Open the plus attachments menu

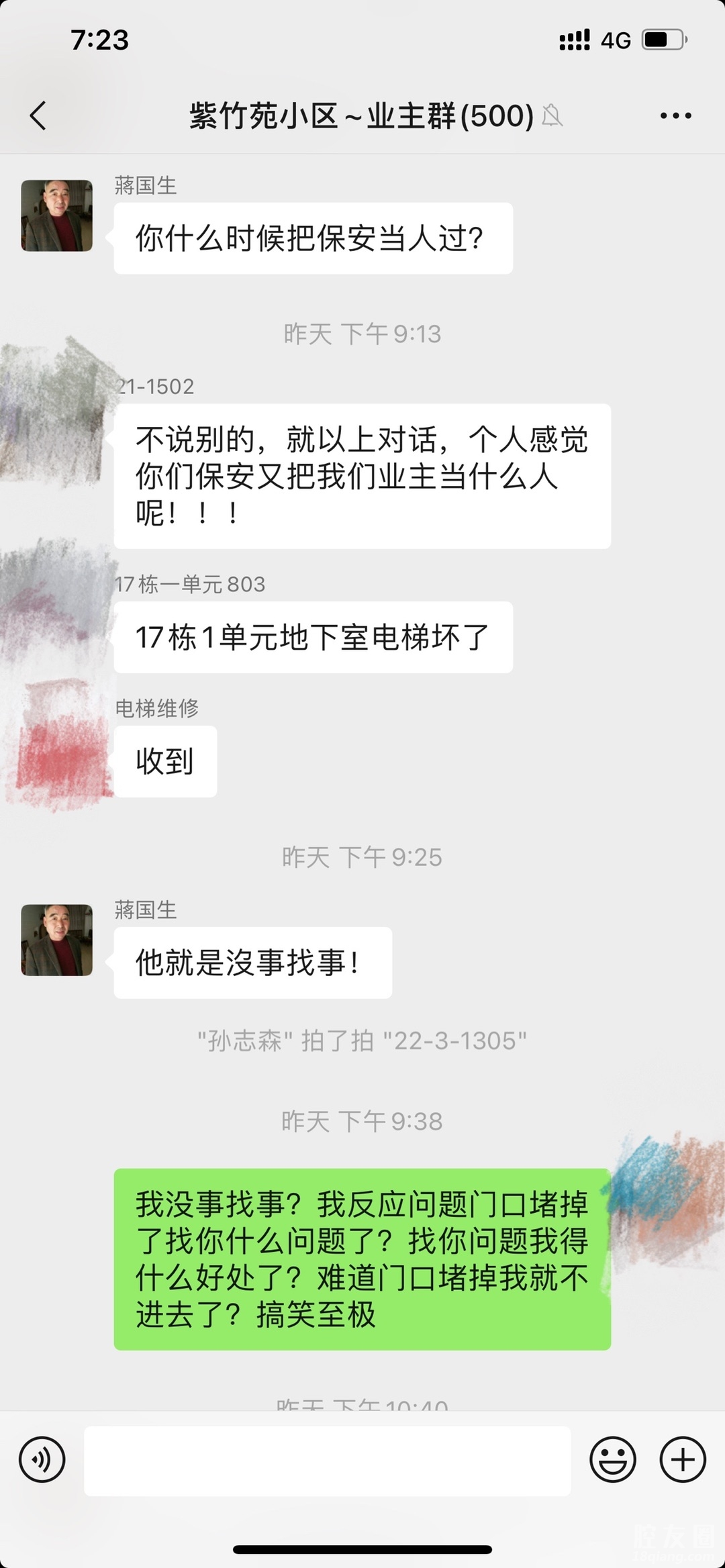pyautogui.click(x=682, y=1459)
